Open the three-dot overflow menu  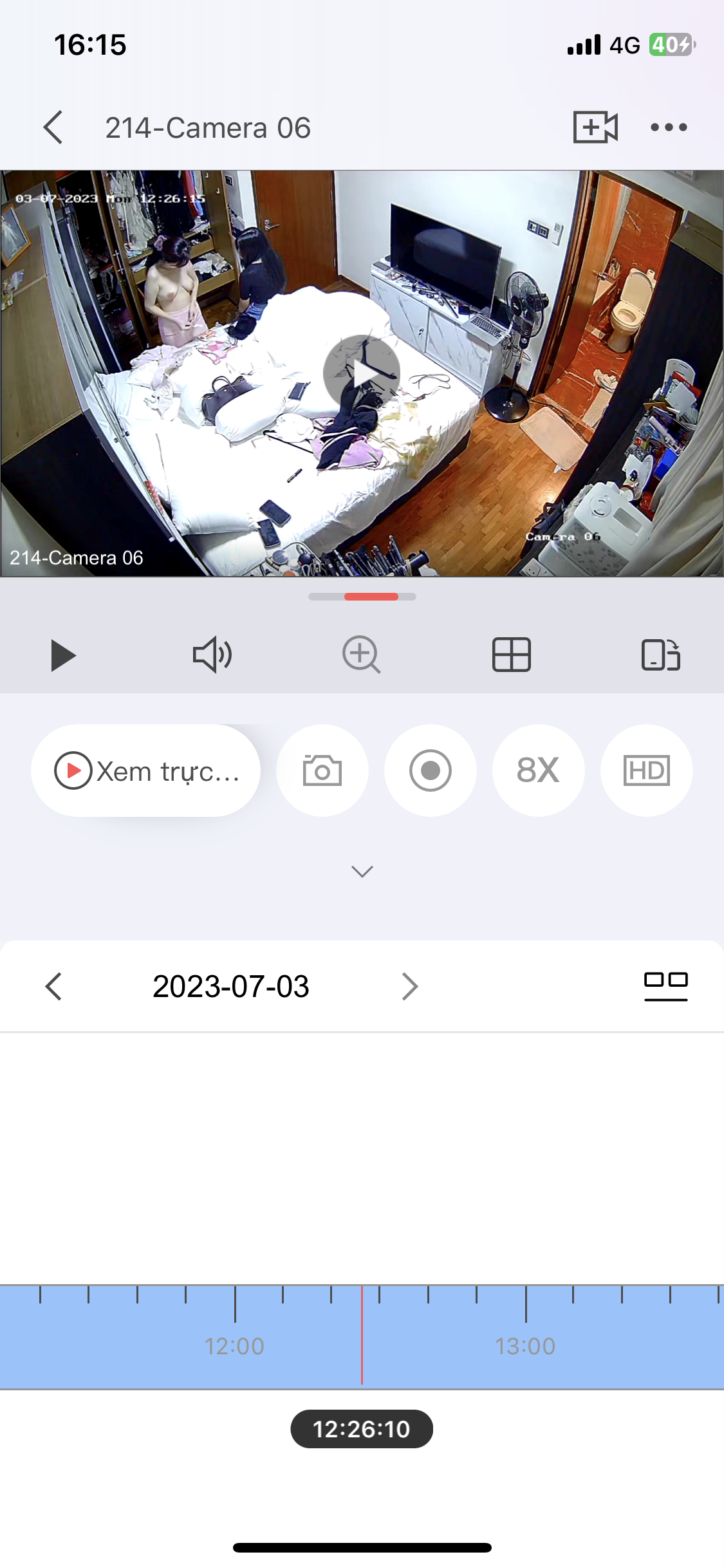[x=669, y=127]
